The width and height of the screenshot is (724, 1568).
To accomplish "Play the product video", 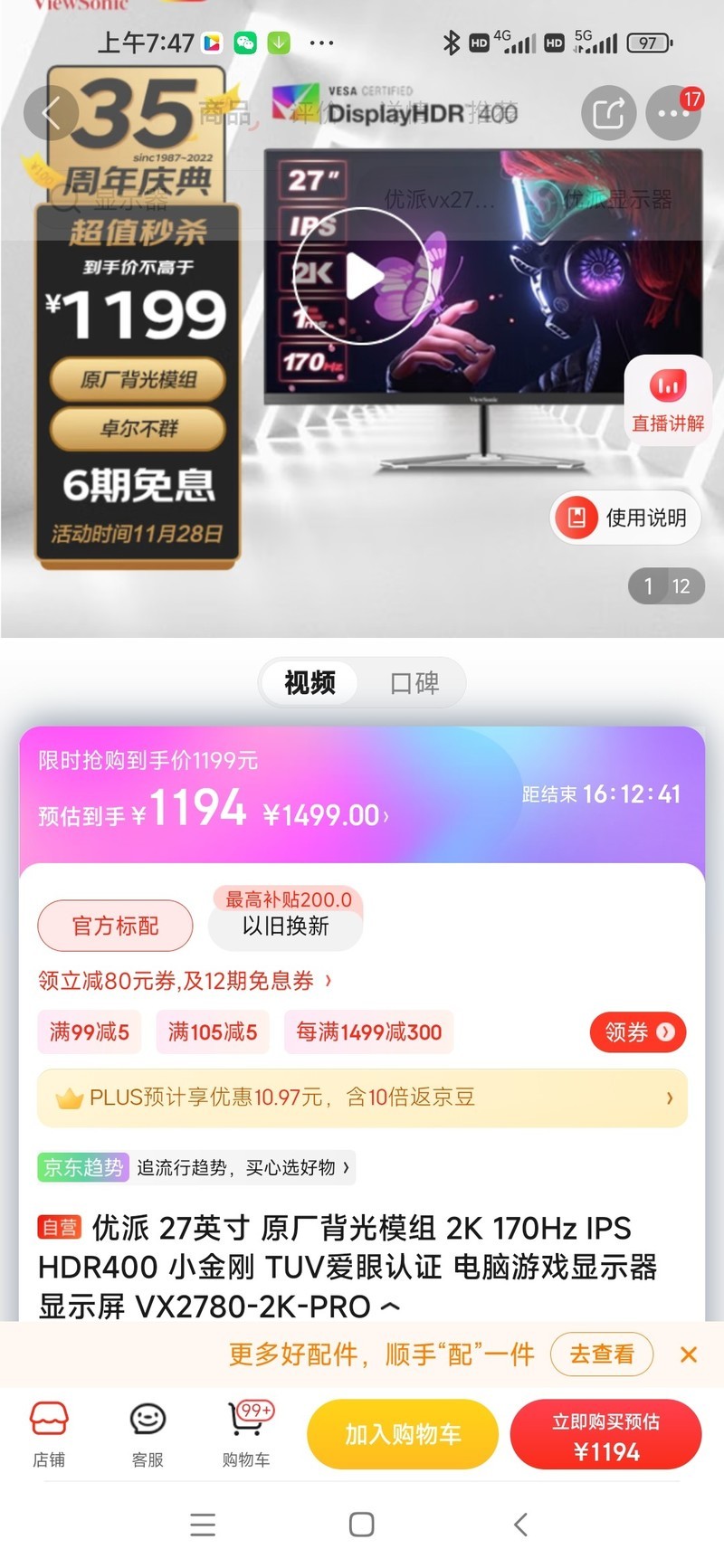I will [x=361, y=276].
